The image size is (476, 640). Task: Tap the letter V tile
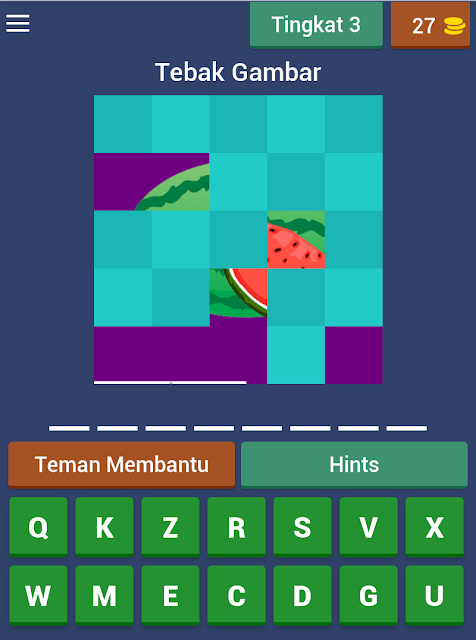coord(369,527)
